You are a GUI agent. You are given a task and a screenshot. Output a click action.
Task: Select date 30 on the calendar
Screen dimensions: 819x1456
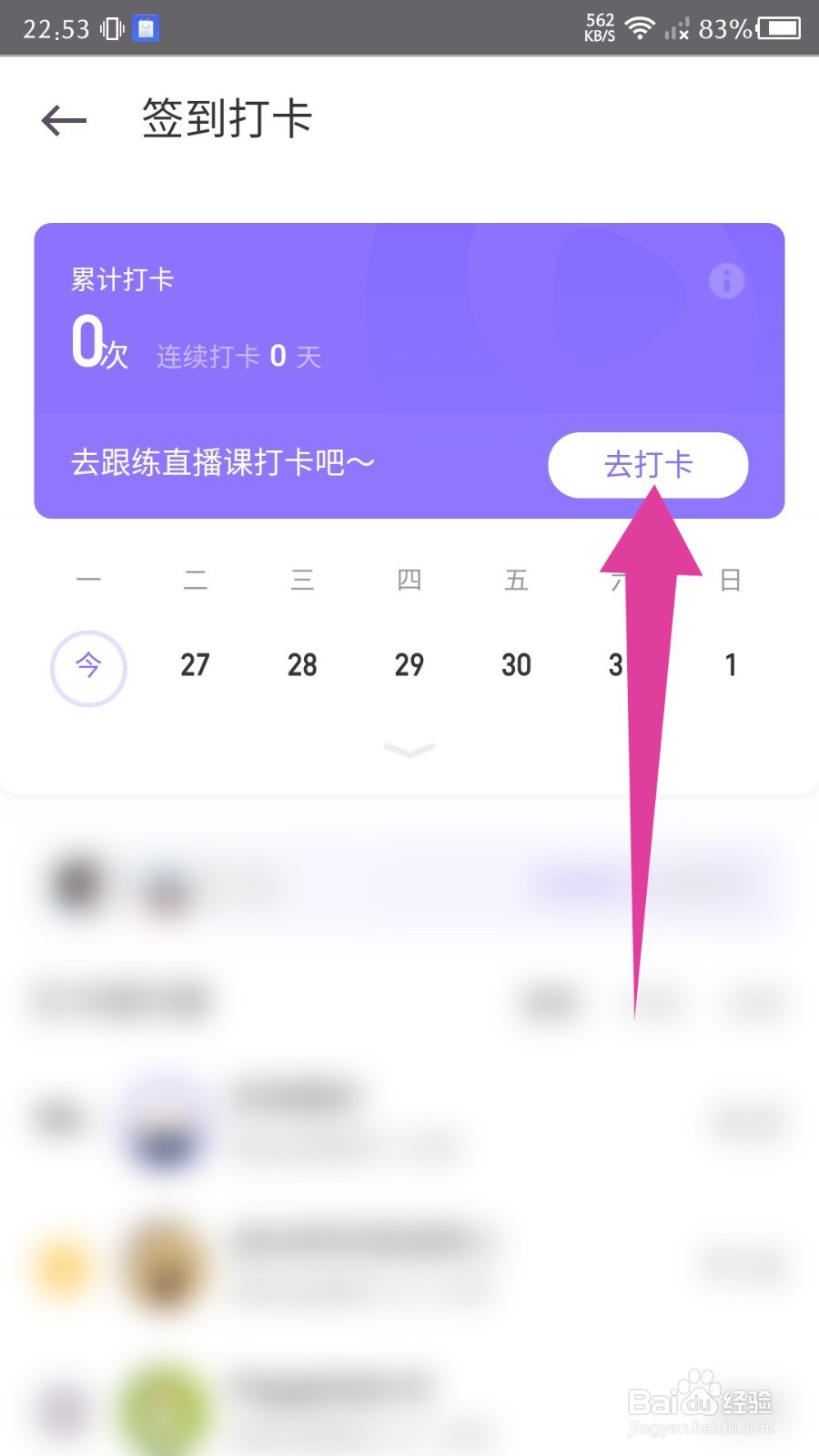(516, 665)
